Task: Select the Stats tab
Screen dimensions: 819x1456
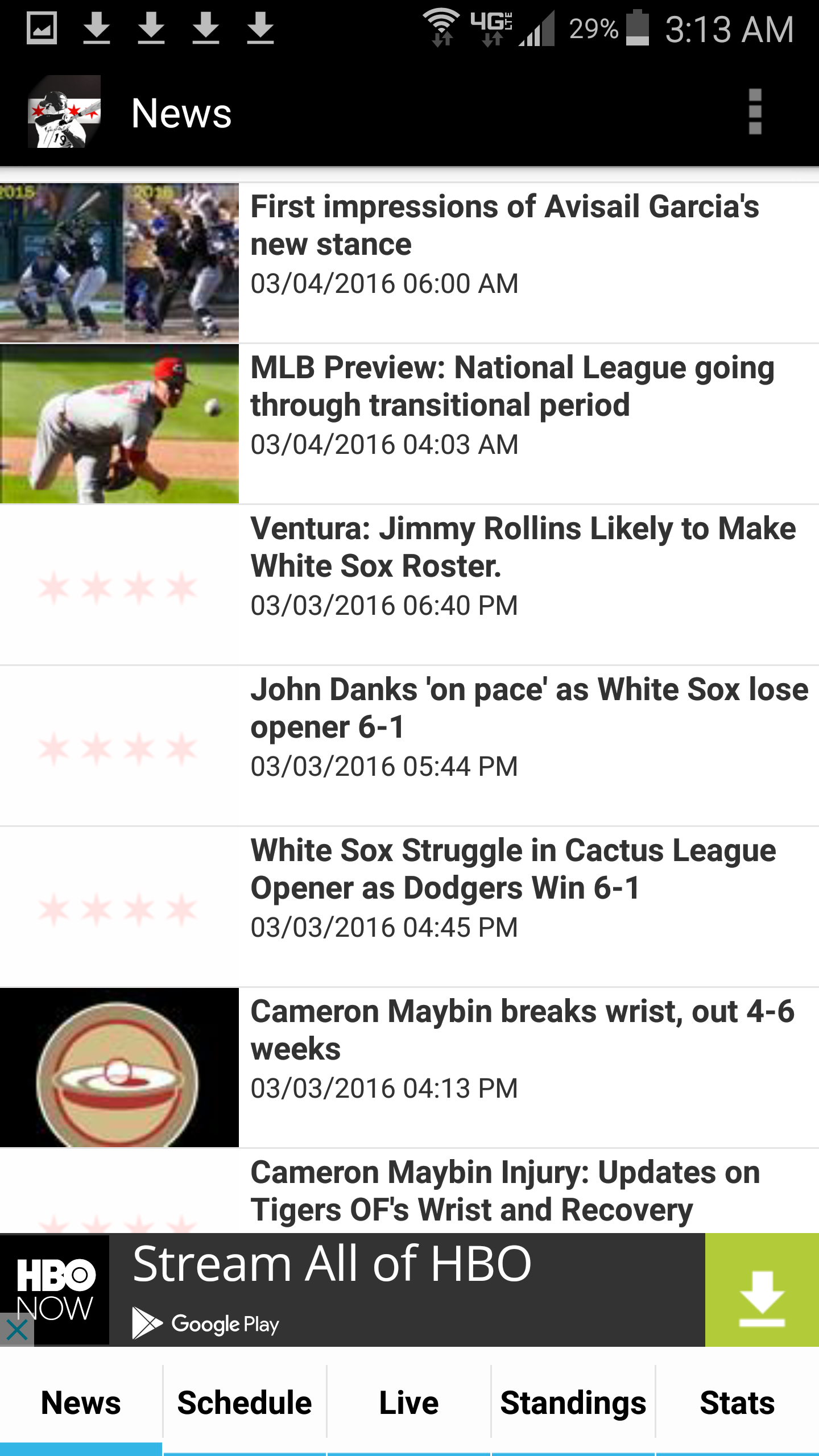Action: [x=737, y=1403]
